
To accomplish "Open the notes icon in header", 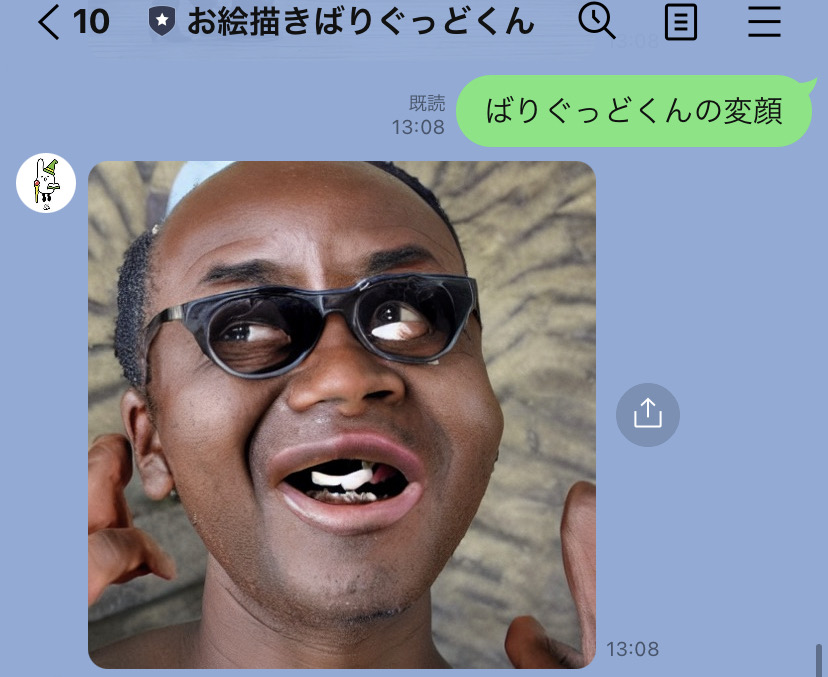I will [681, 21].
